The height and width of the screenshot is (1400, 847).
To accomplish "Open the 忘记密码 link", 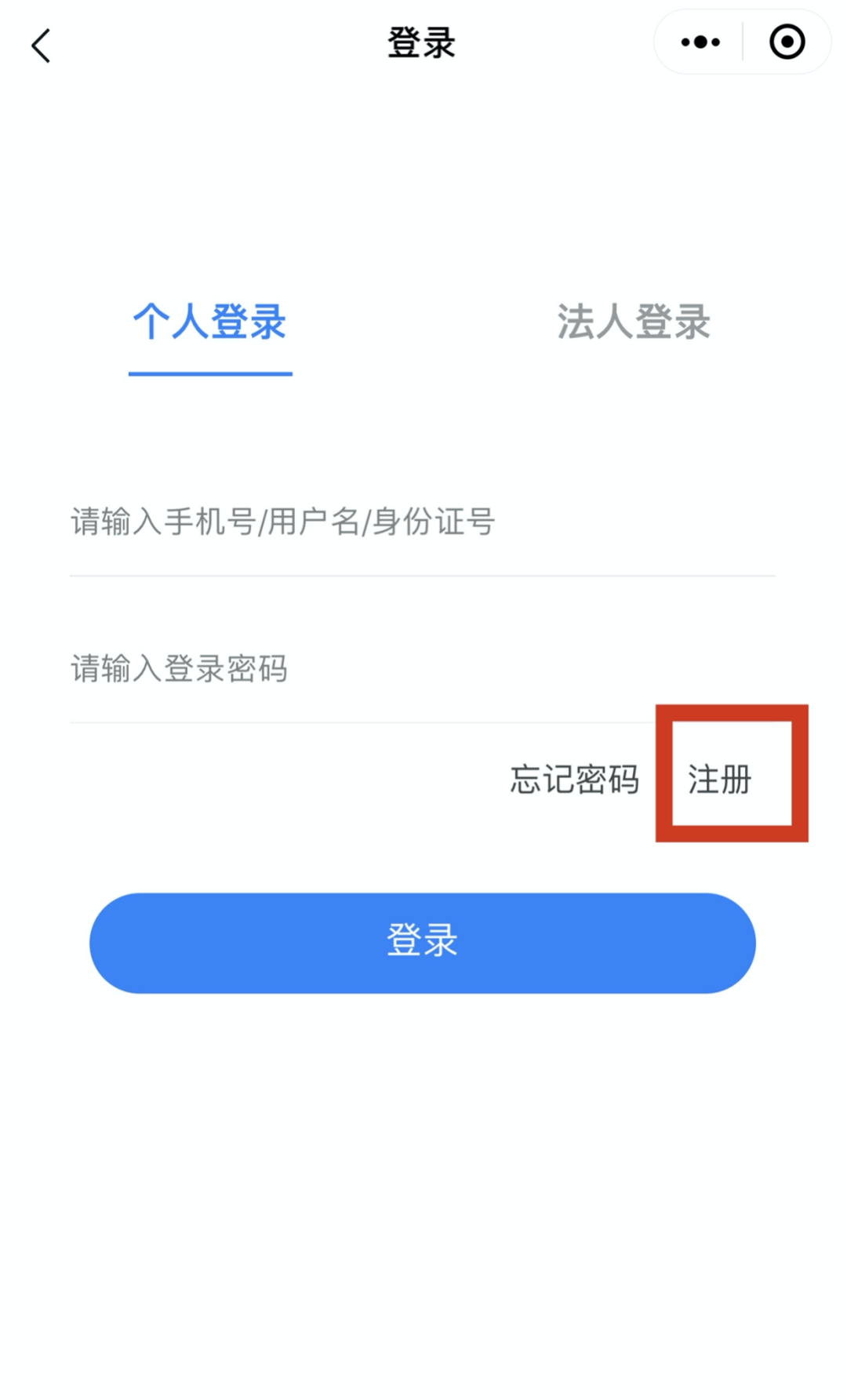I will (x=574, y=780).
